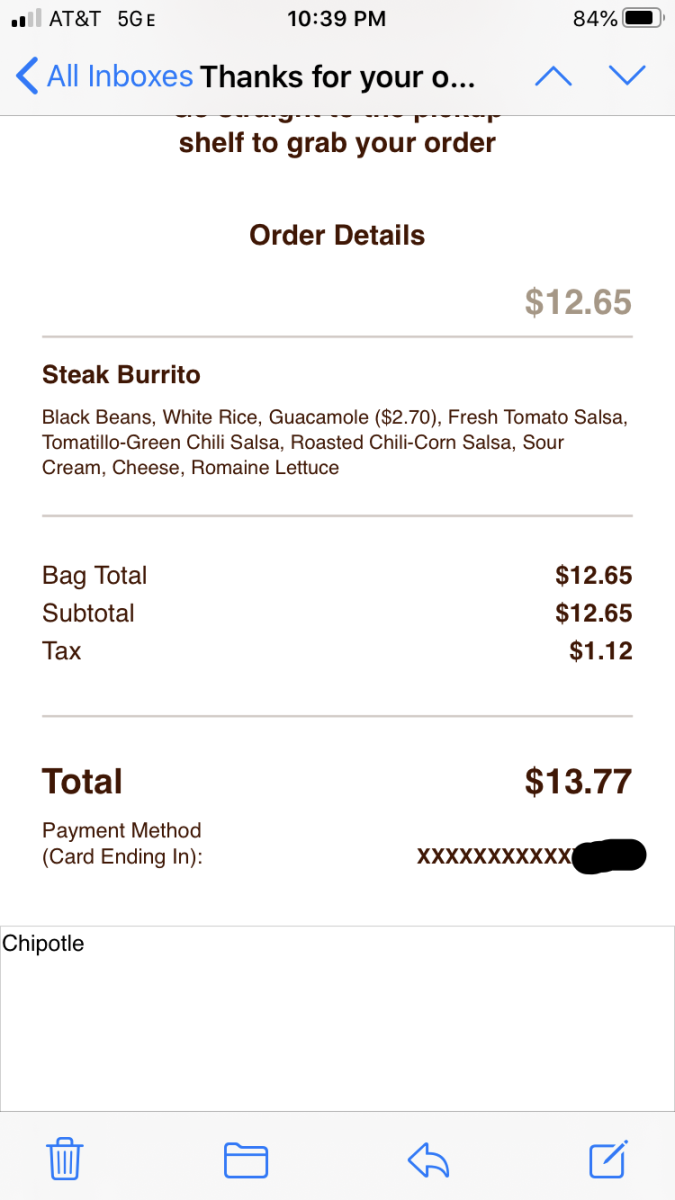Go back to All Inboxes

click(104, 76)
